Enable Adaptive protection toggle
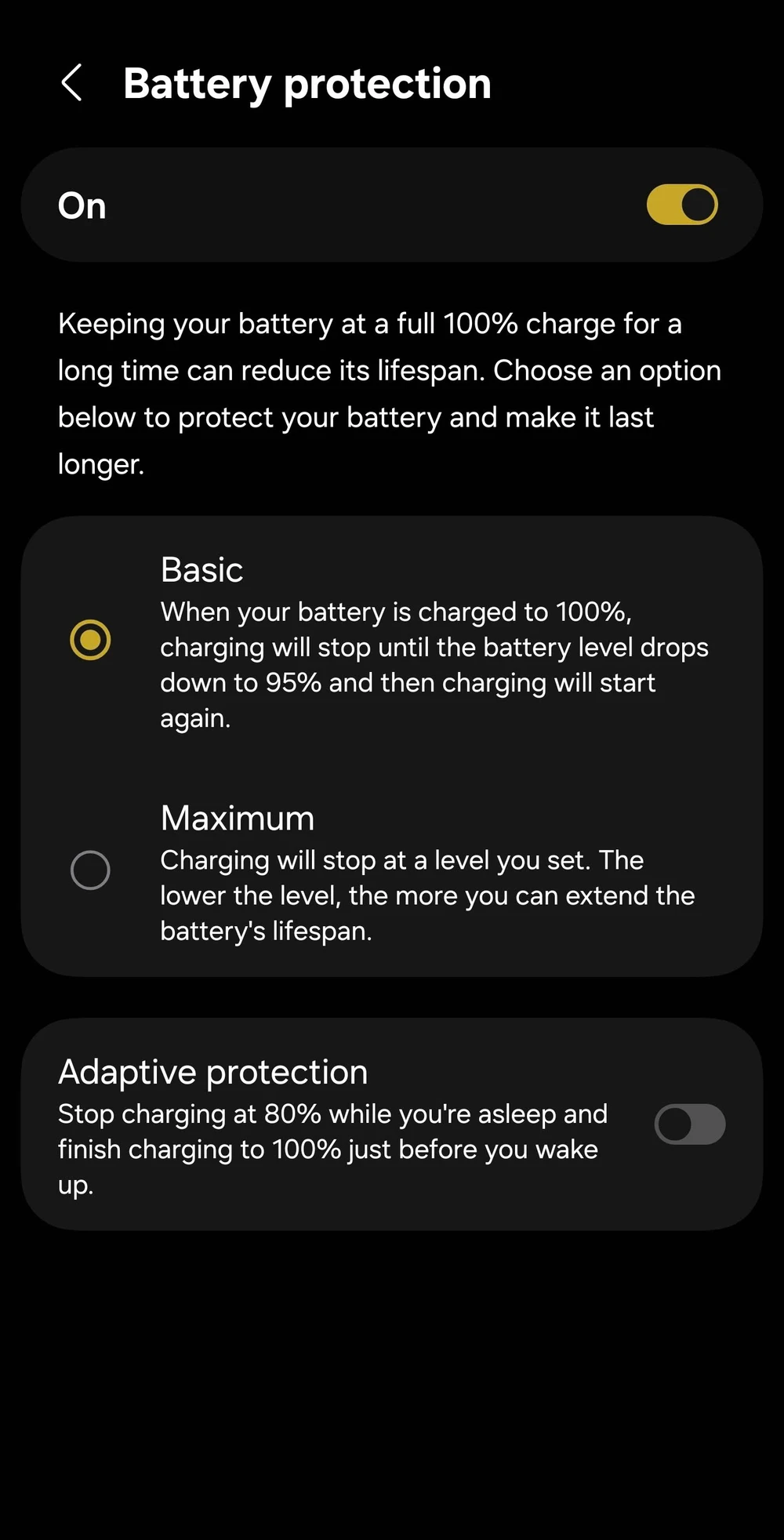The height and width of the screenshot is (1540, 784). 689,1124
